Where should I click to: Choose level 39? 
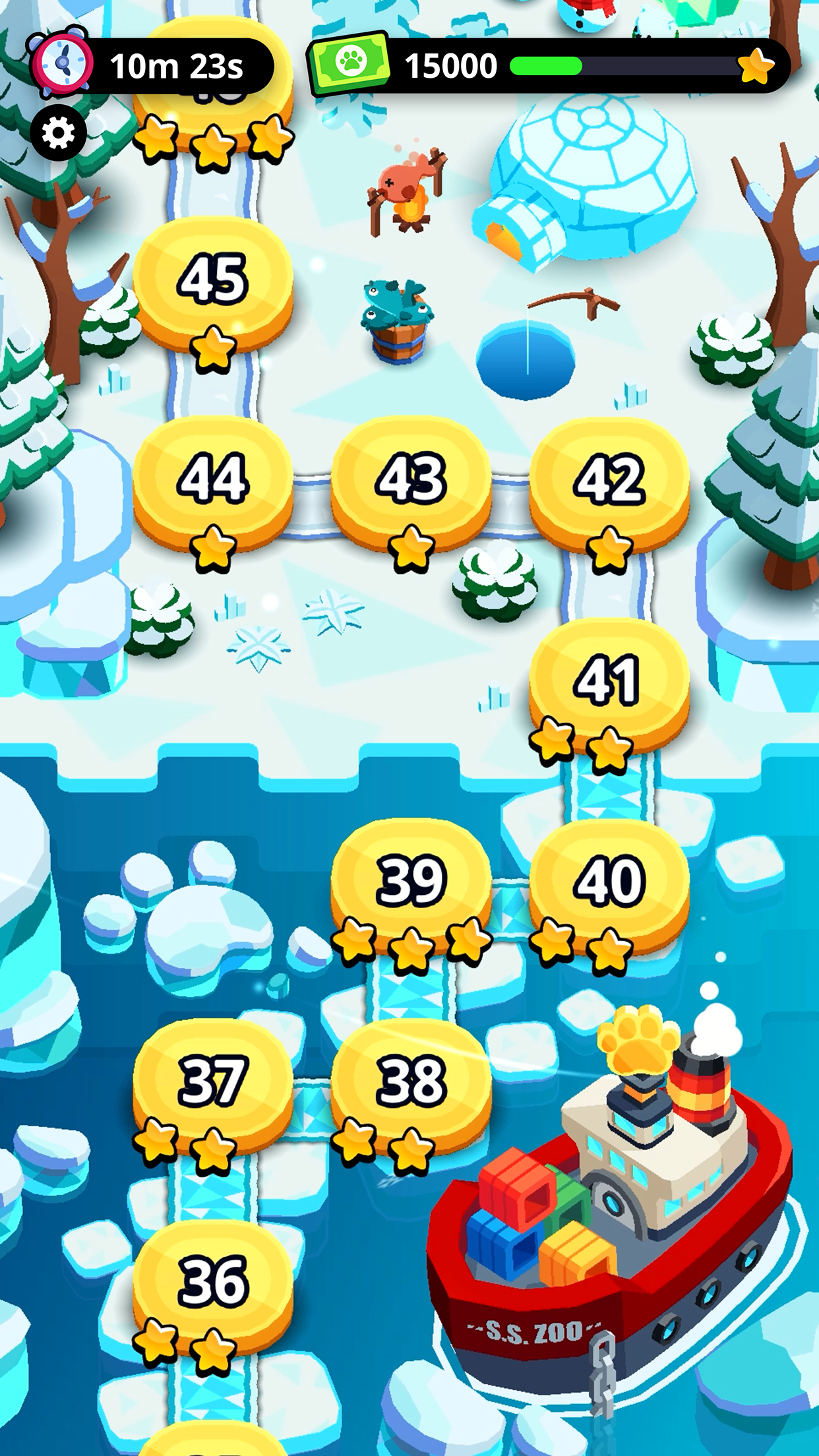pyautogui.click(x=411, y=881)
